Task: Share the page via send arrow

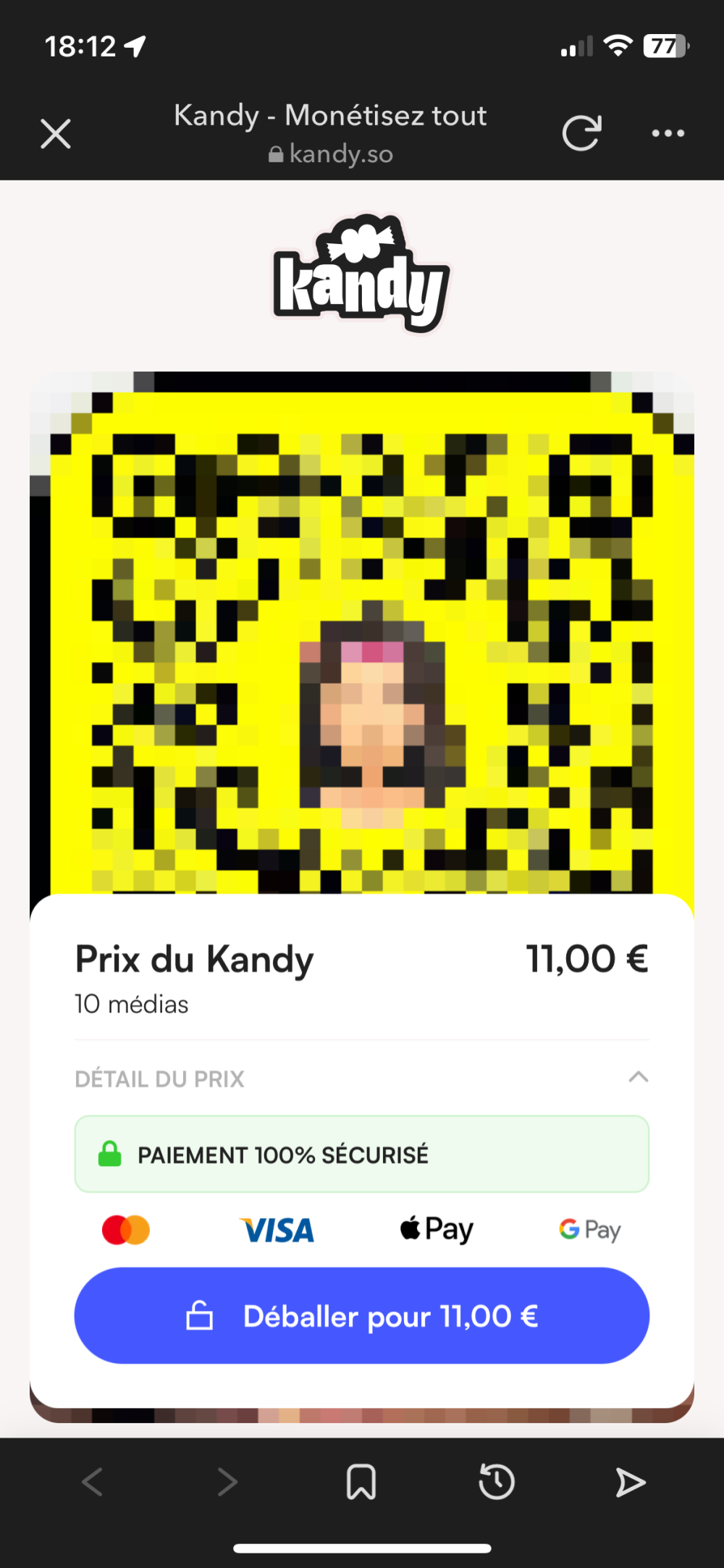Action: click(631, 1482)
